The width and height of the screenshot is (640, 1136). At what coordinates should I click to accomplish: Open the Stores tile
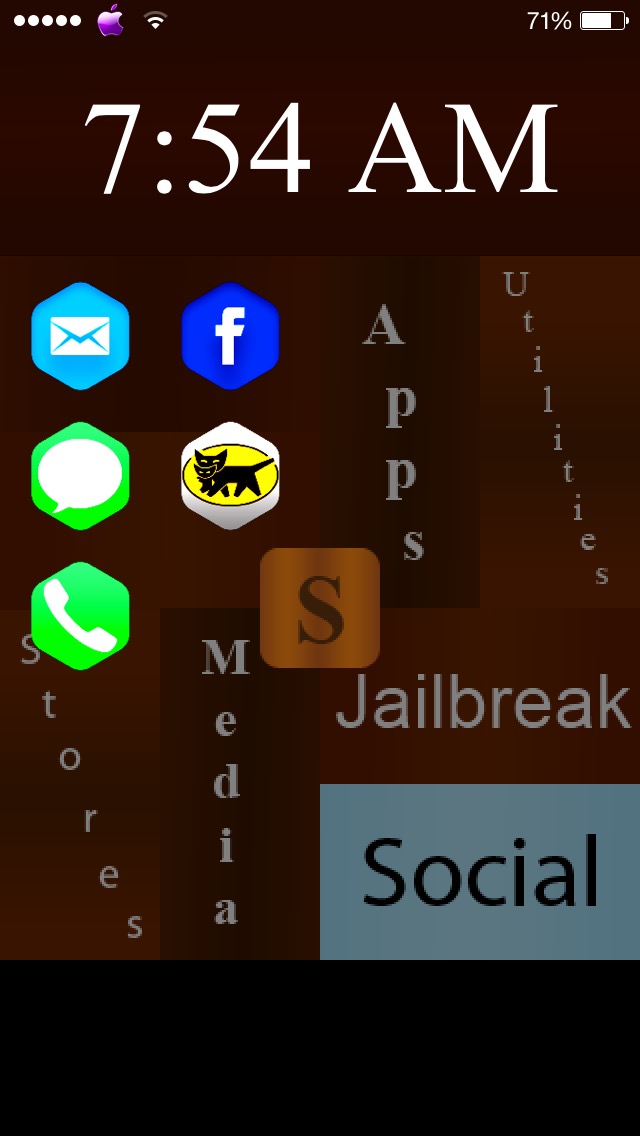[80, 785]
